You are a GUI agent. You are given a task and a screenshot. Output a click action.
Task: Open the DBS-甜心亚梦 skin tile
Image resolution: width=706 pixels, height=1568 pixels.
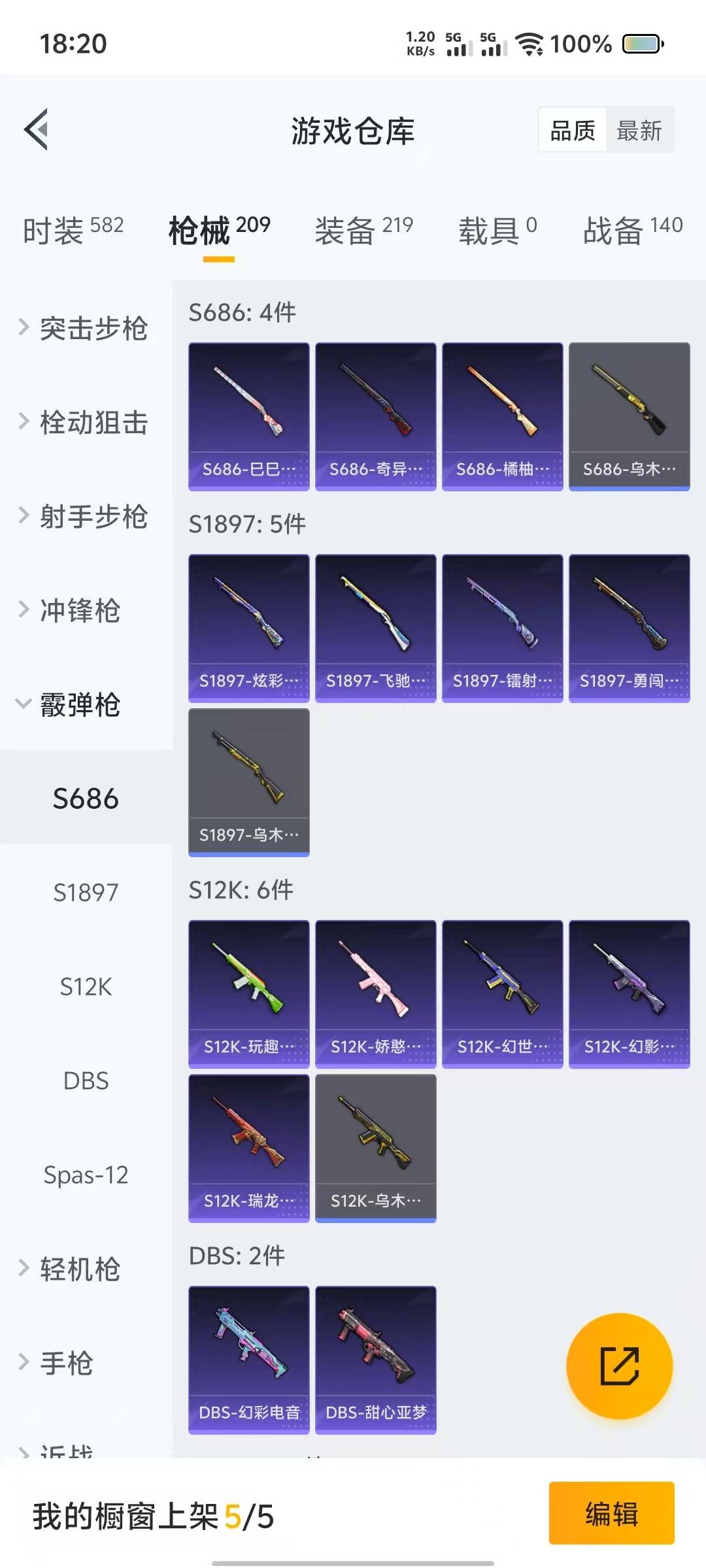click(x=375, y=1360)
